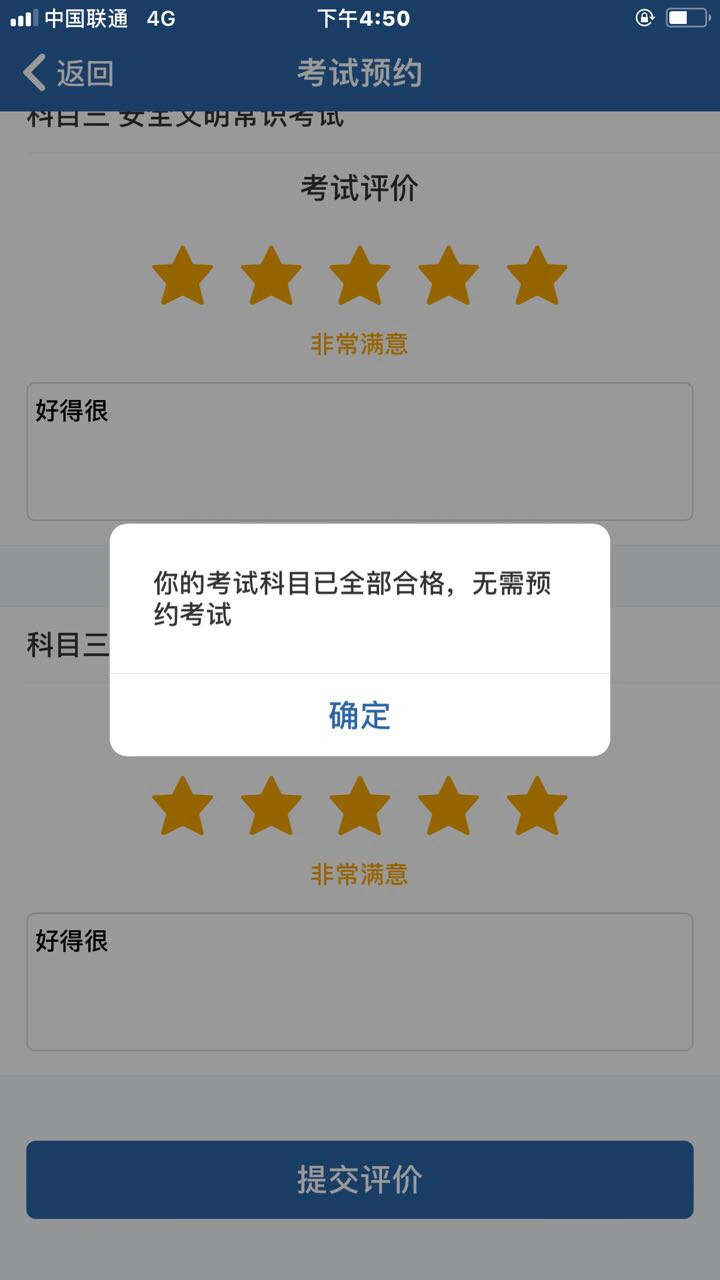Select the third star in the 考试评价 row
The height and width of the screenshot is (1280, 720).
(359, 275)
